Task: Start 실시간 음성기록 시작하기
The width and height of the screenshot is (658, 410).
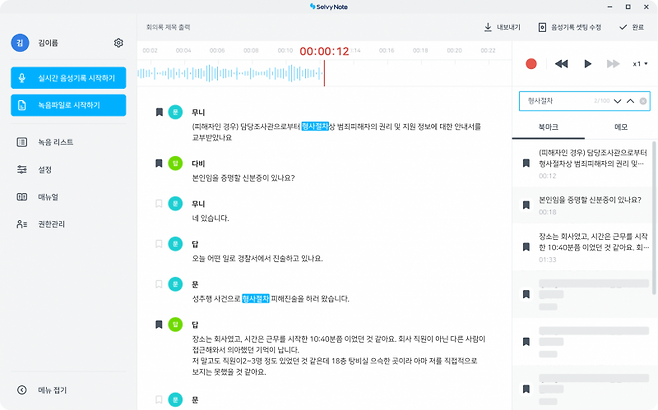Action: tap(68, 78)
